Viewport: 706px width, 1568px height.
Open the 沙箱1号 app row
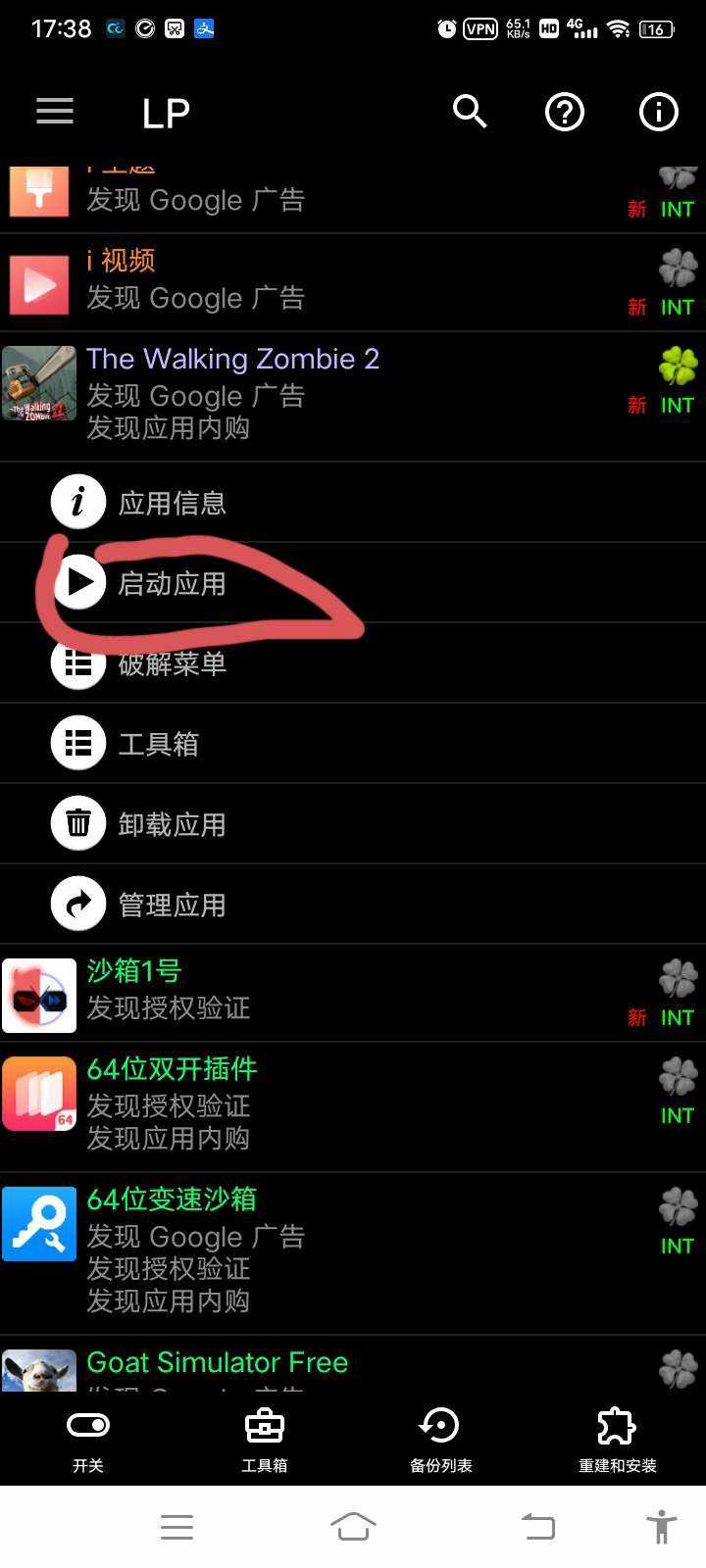coord(294,992)
